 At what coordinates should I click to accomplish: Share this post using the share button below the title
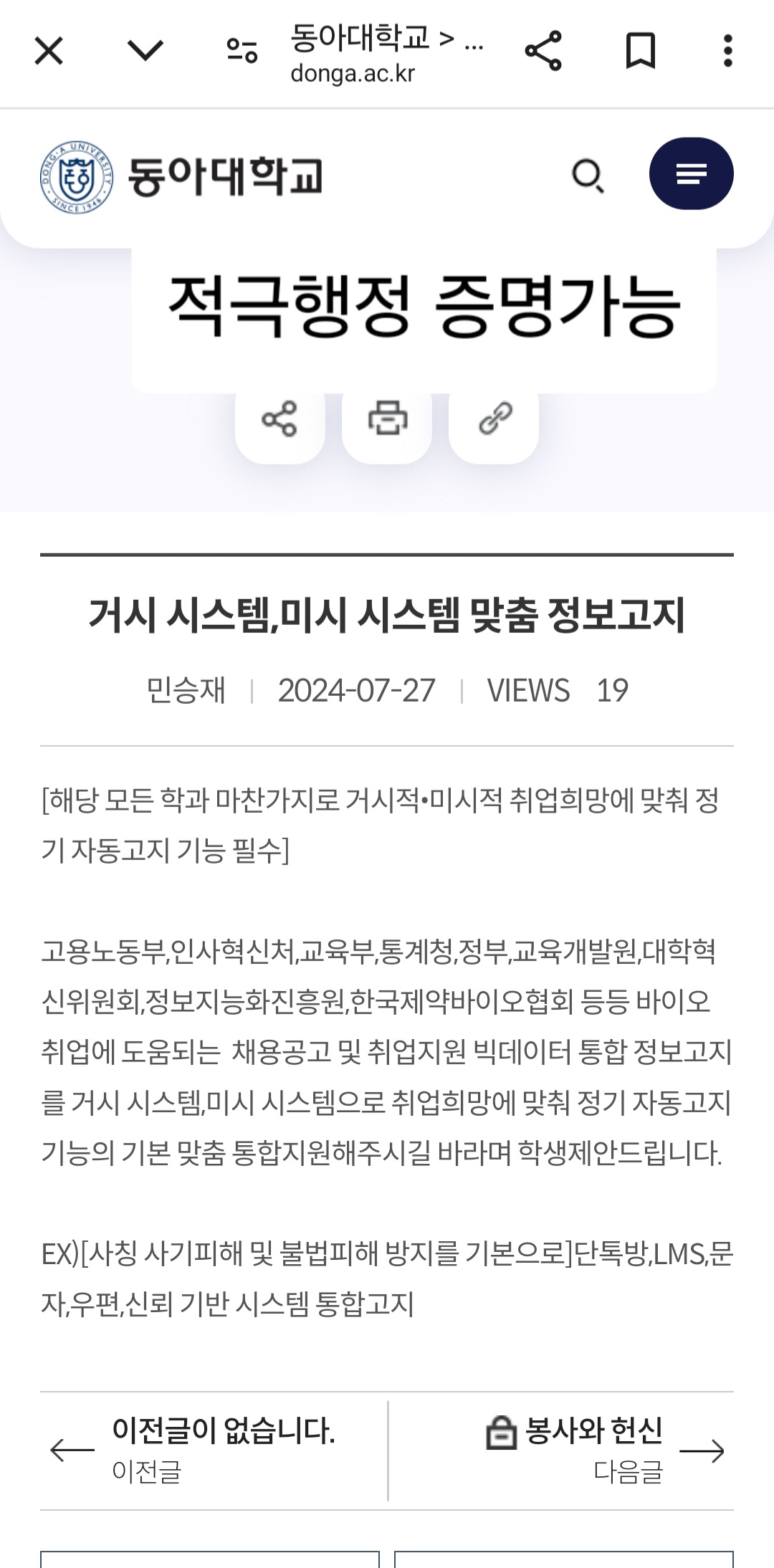pos(279,419)
